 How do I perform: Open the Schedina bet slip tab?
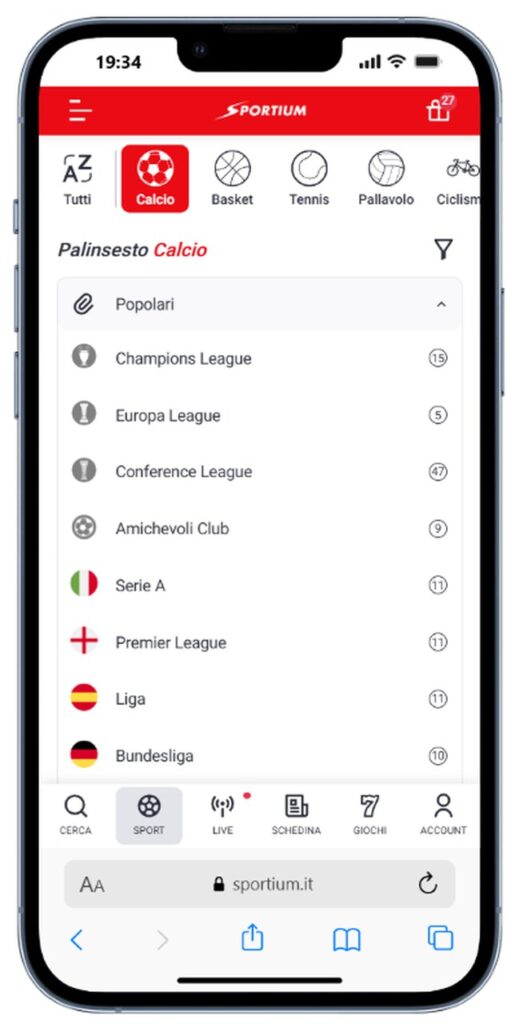[x=296, y=815]
